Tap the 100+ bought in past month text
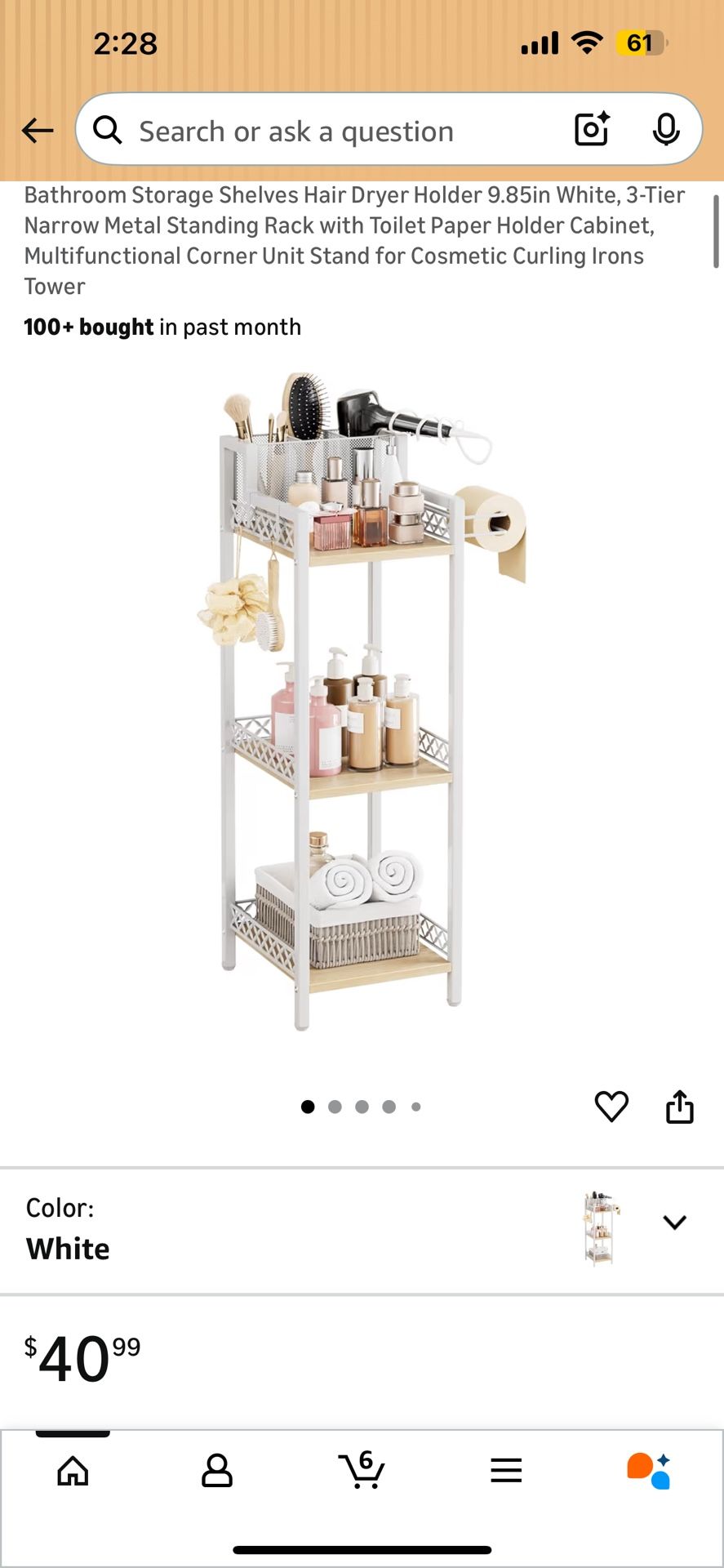The width and height of the screenshot is (724, 1568). pos(162,327)
